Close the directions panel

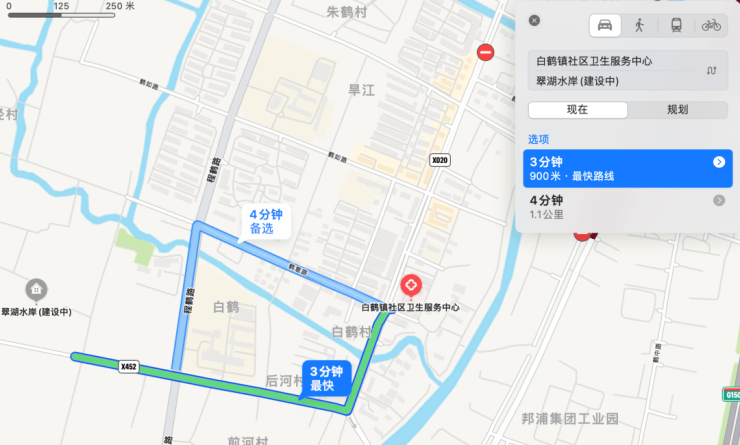coord(534,20)
